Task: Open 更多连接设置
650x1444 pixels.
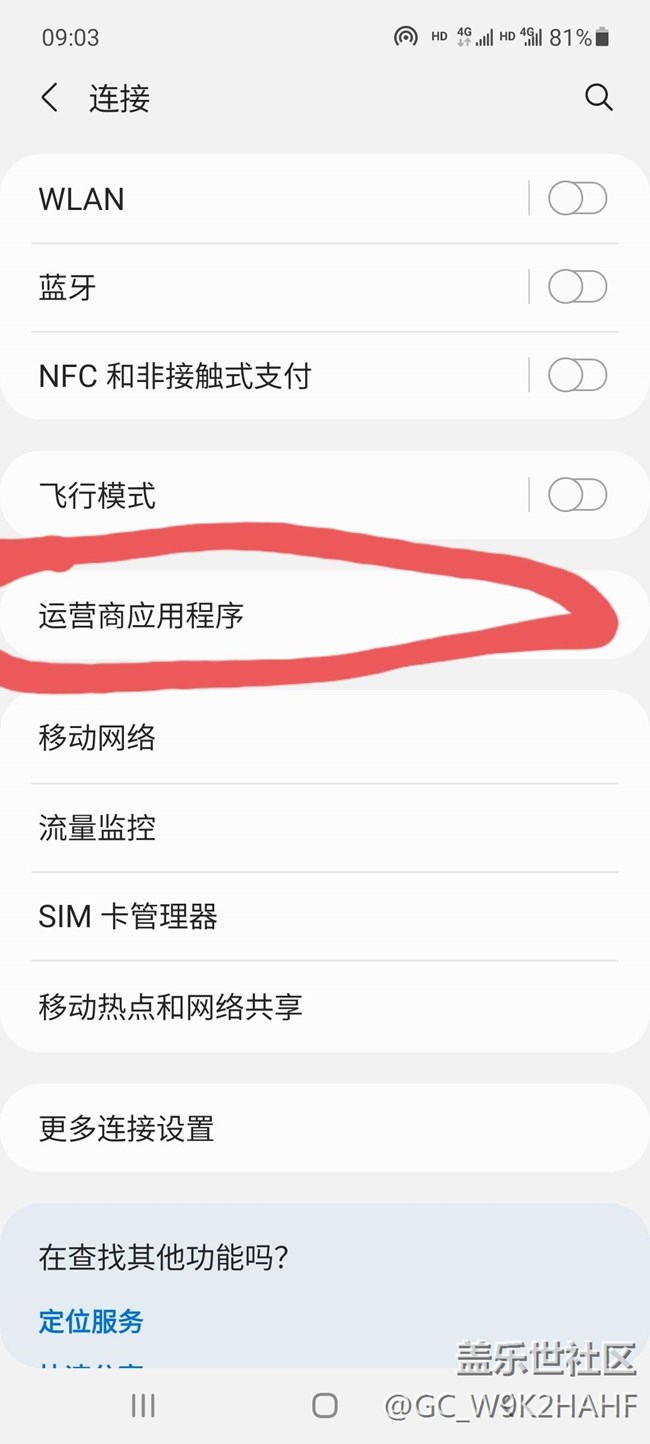Action: 325,1129
